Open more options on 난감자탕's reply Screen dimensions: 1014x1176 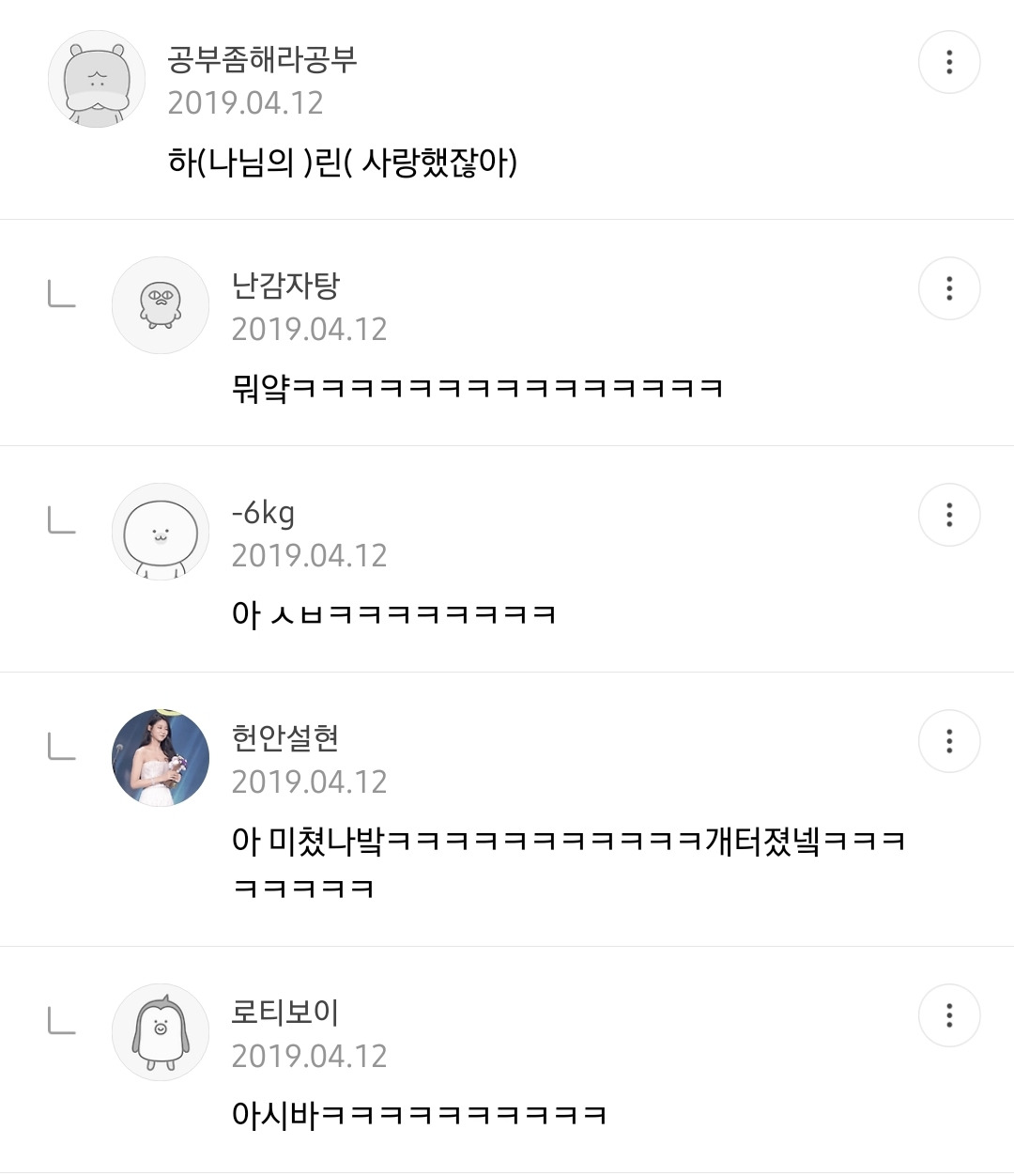point(949,288)
